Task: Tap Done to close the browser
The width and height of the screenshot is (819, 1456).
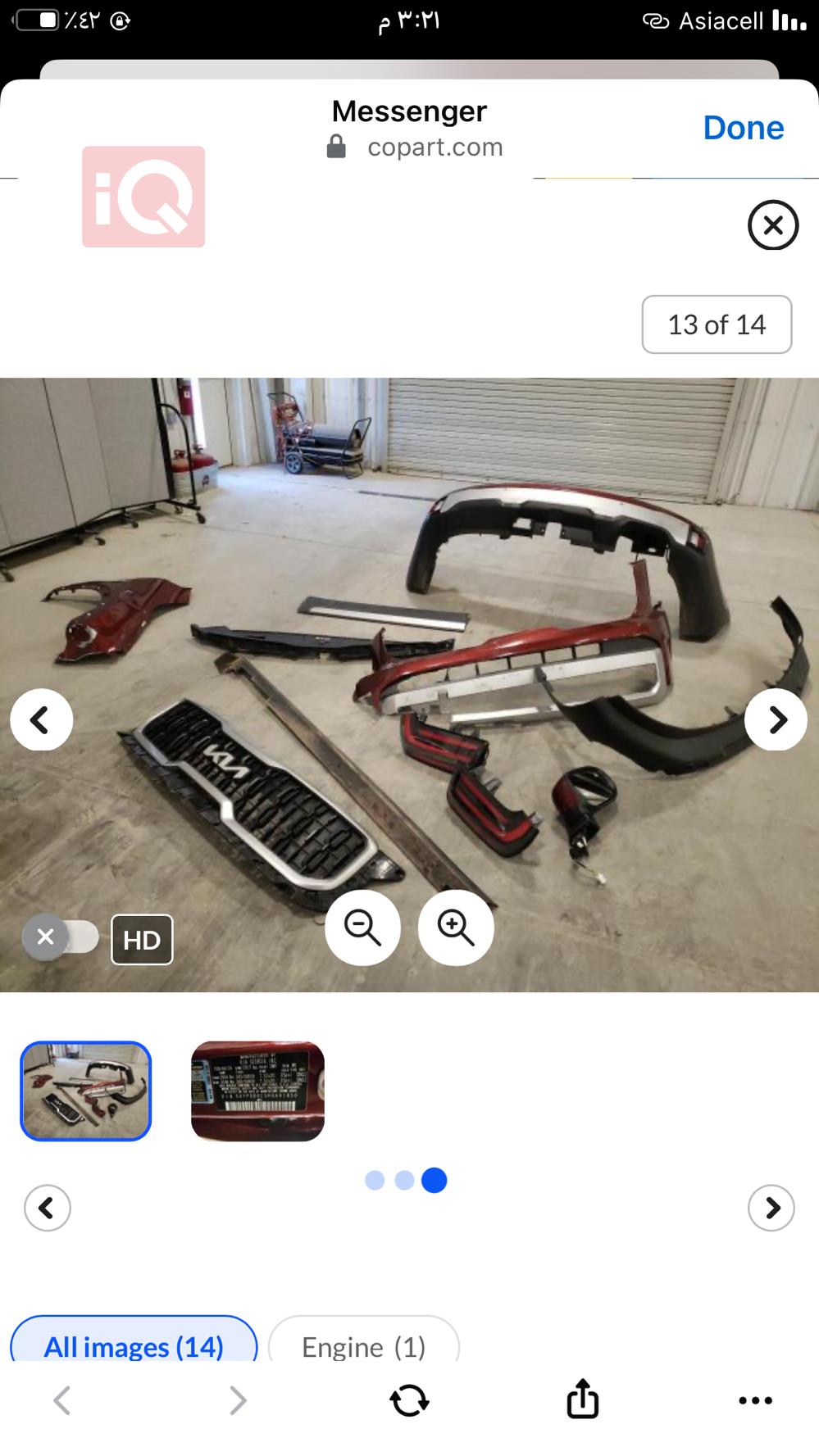Action: pyautogui.click(x=743, y=128)
